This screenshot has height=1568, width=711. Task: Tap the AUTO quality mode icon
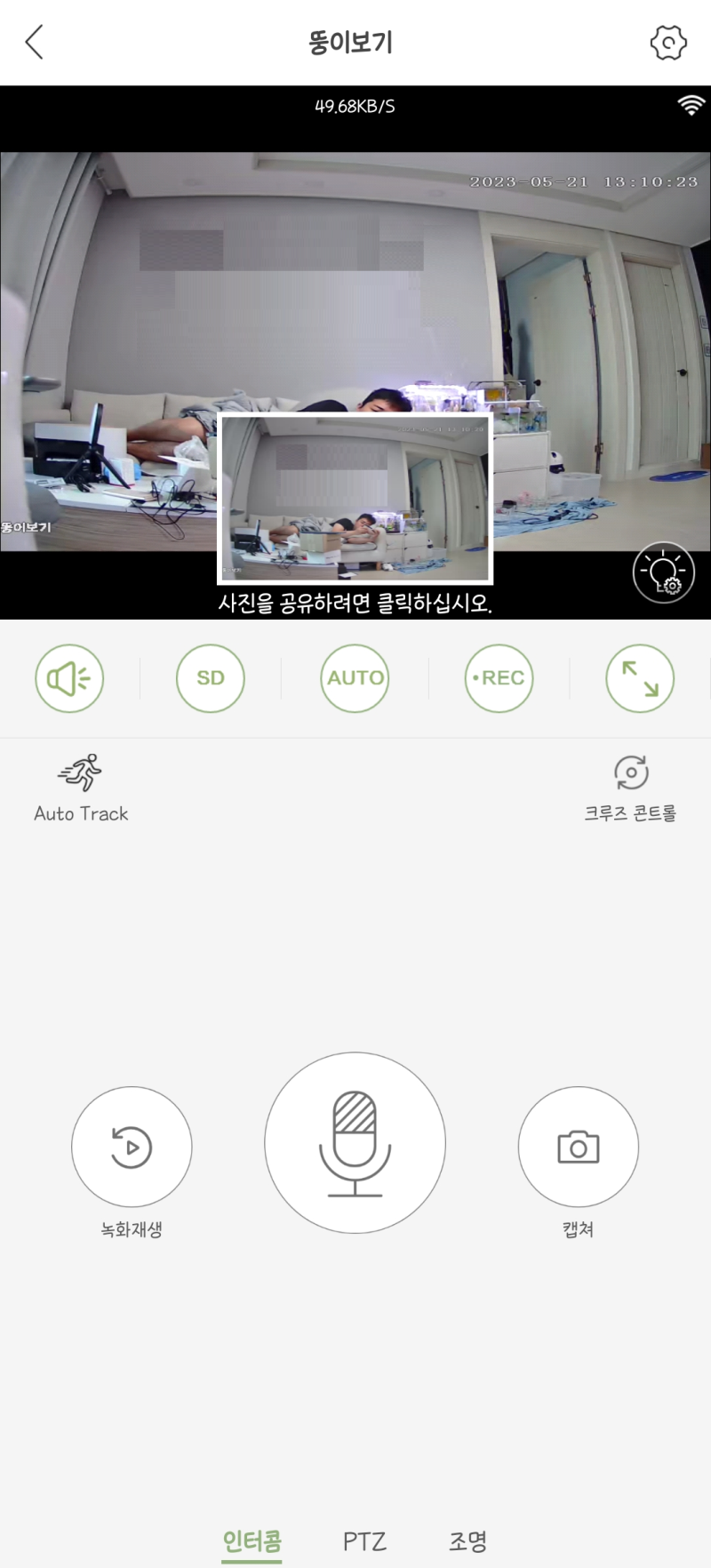355,678
